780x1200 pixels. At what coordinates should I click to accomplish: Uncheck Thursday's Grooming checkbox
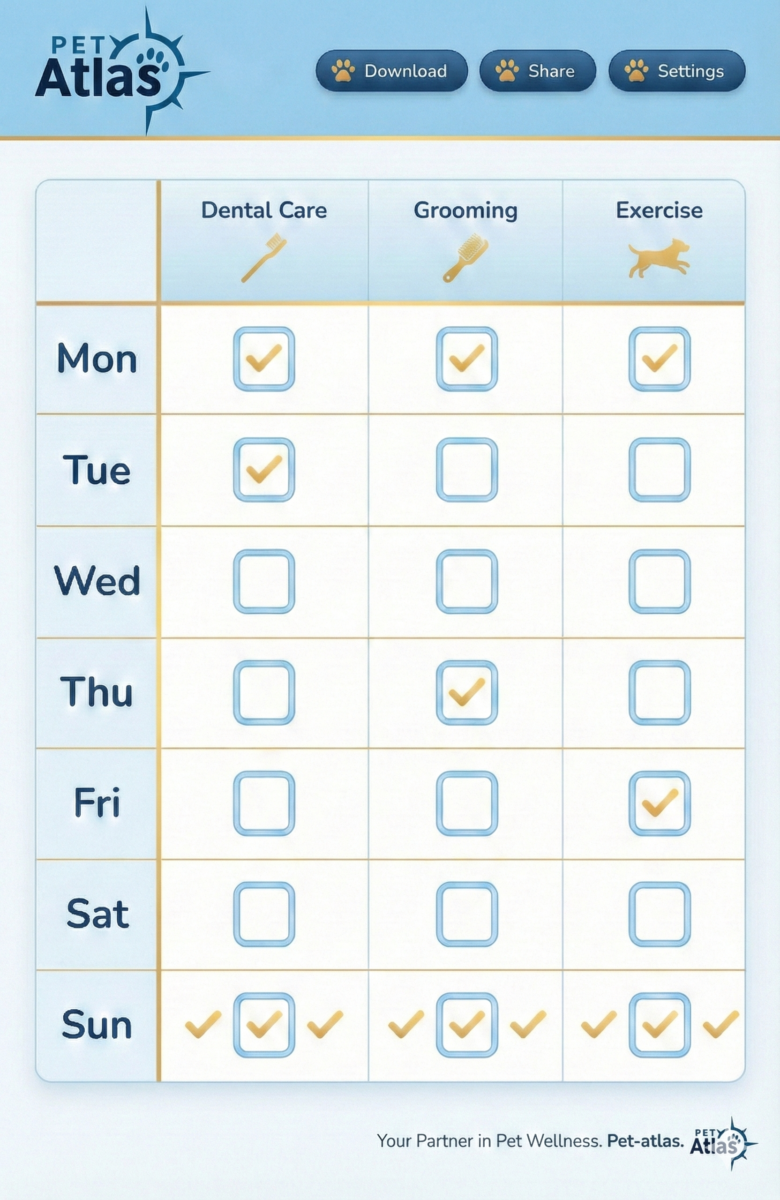(x=465, y=692)
